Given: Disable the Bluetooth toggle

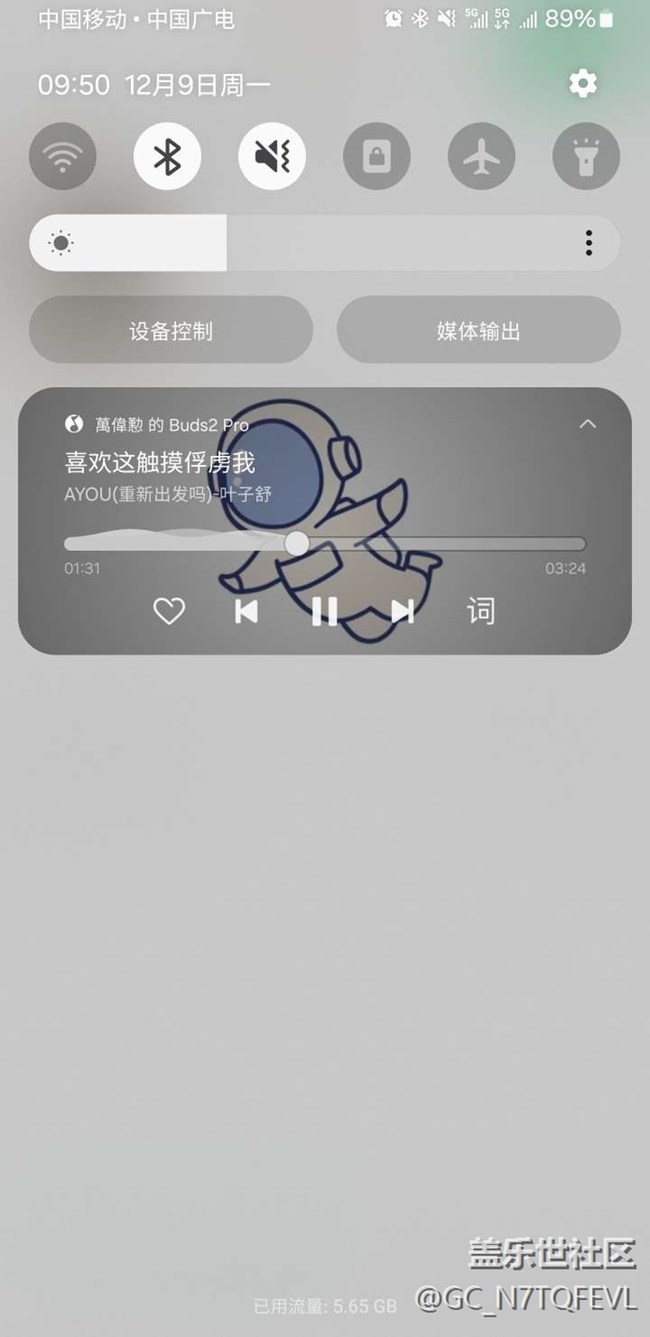Looking at the screenshot, I should tap(167, 156).
